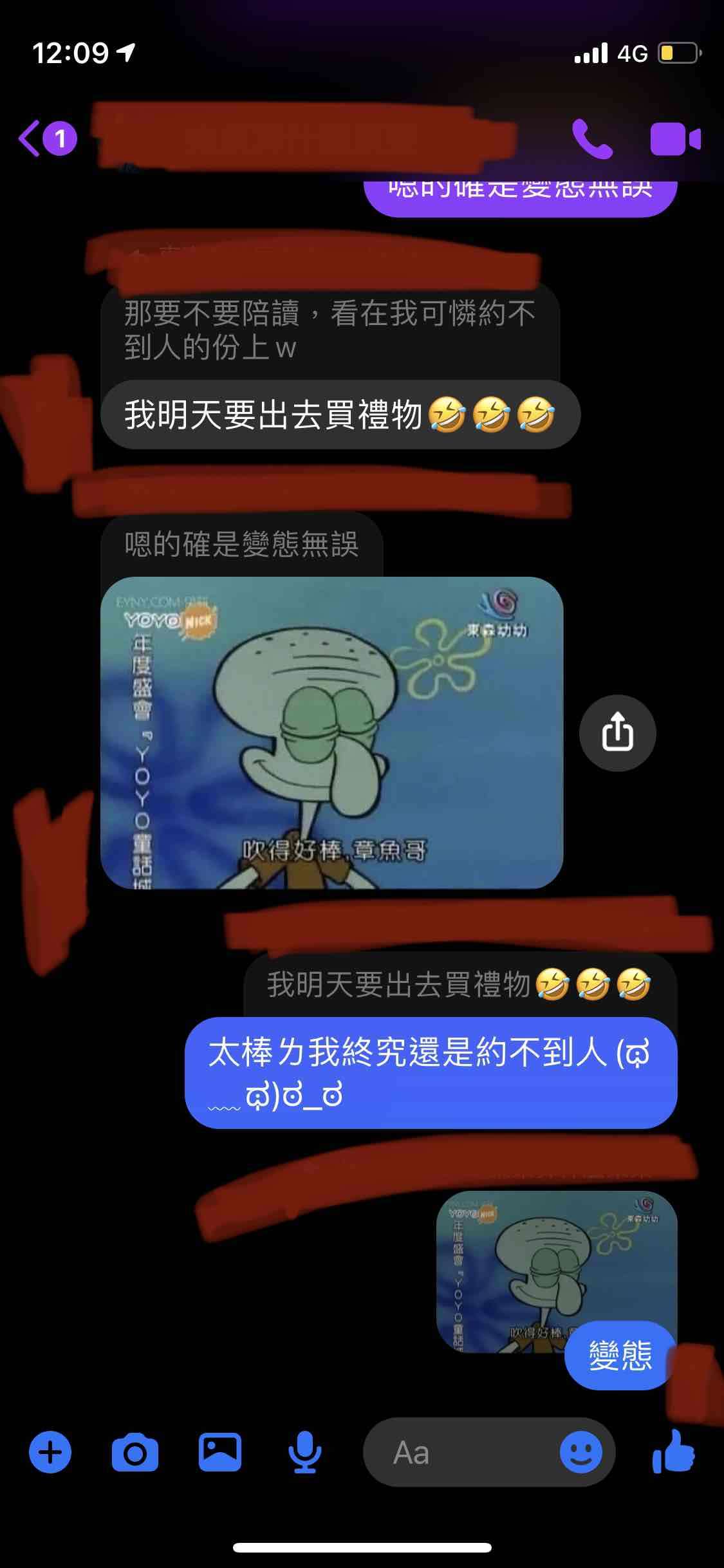Image resolution: width=724 pixels, height=1568 pixels.
Task: Open the received Squidward image
Action: click(x=331, y=733)
